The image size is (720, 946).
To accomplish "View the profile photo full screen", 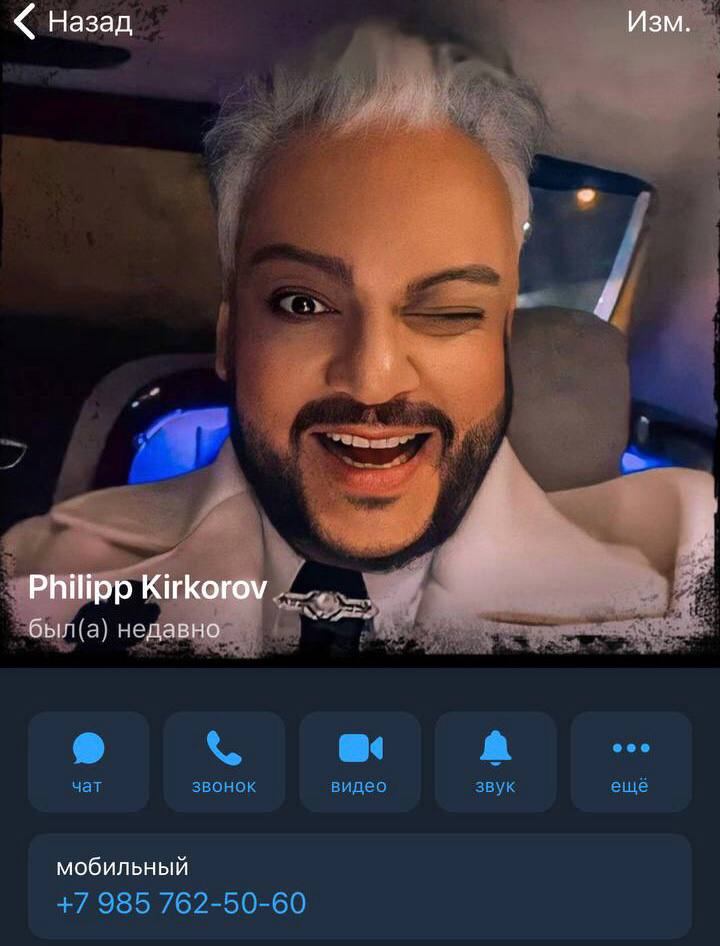I will tap(360, 330).
